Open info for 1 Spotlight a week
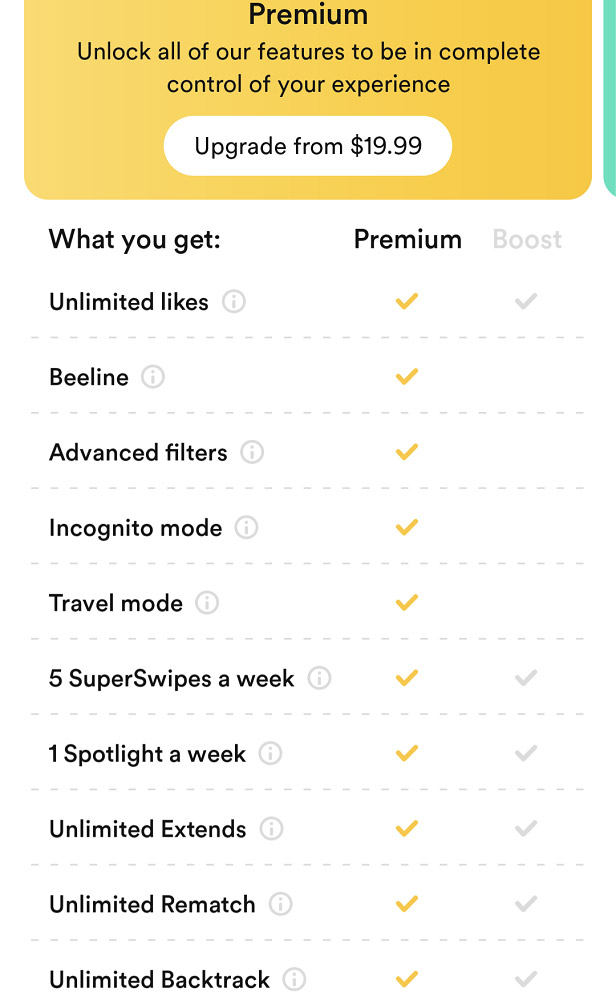This screenshot has width=616, height=1000. pyautogui.click(x=270, y=753)
